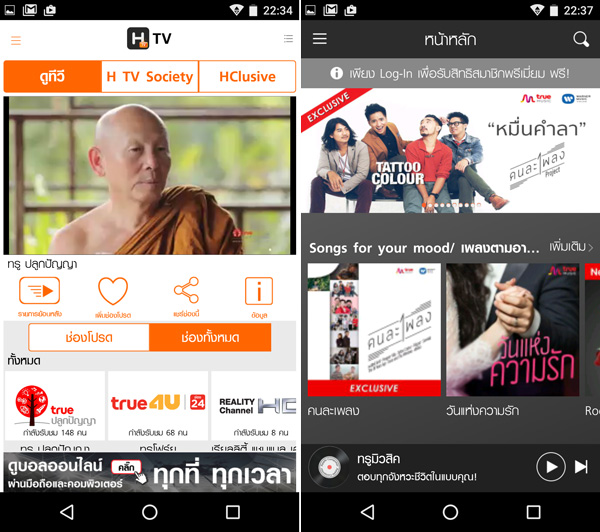Switch to ช่องโปรด favorite channels
Viewport: 600px width, 532px height.
pos(89,337)
